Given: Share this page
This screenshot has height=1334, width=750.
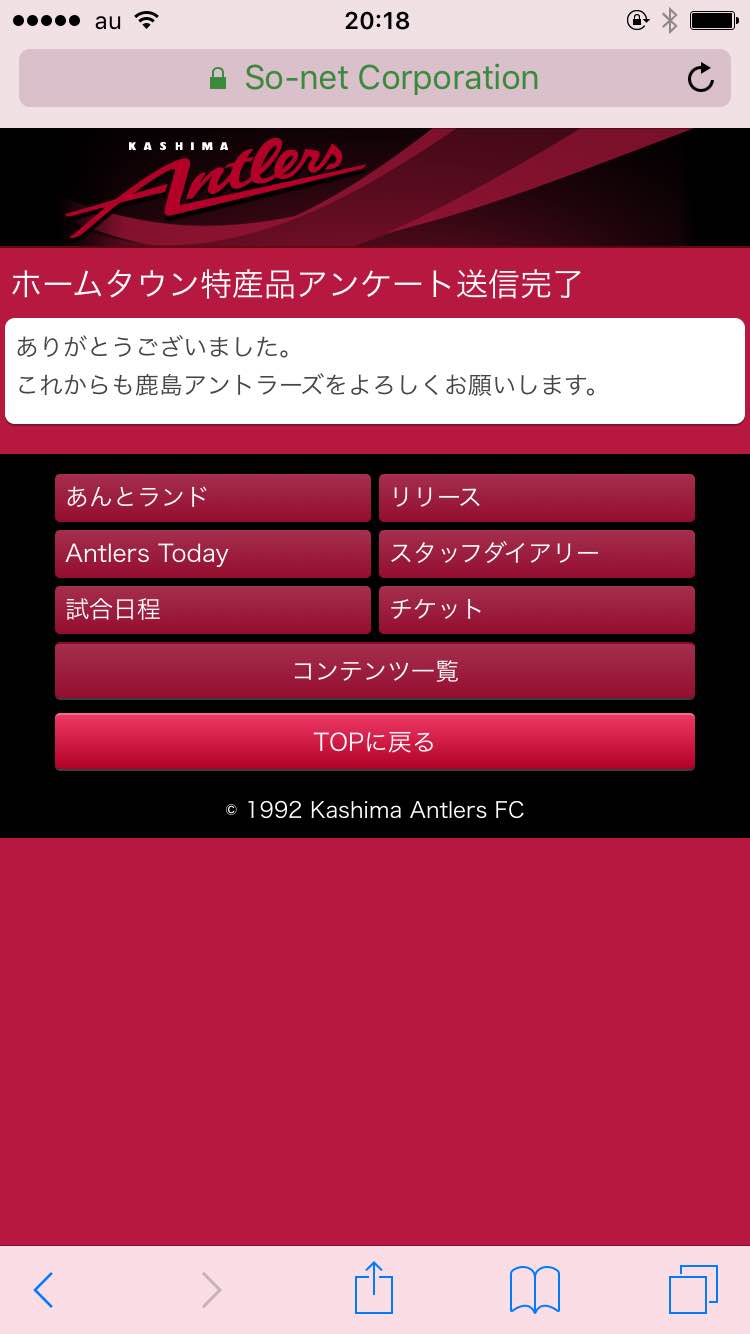Looking at the screenshot, I should point(374,1288).
